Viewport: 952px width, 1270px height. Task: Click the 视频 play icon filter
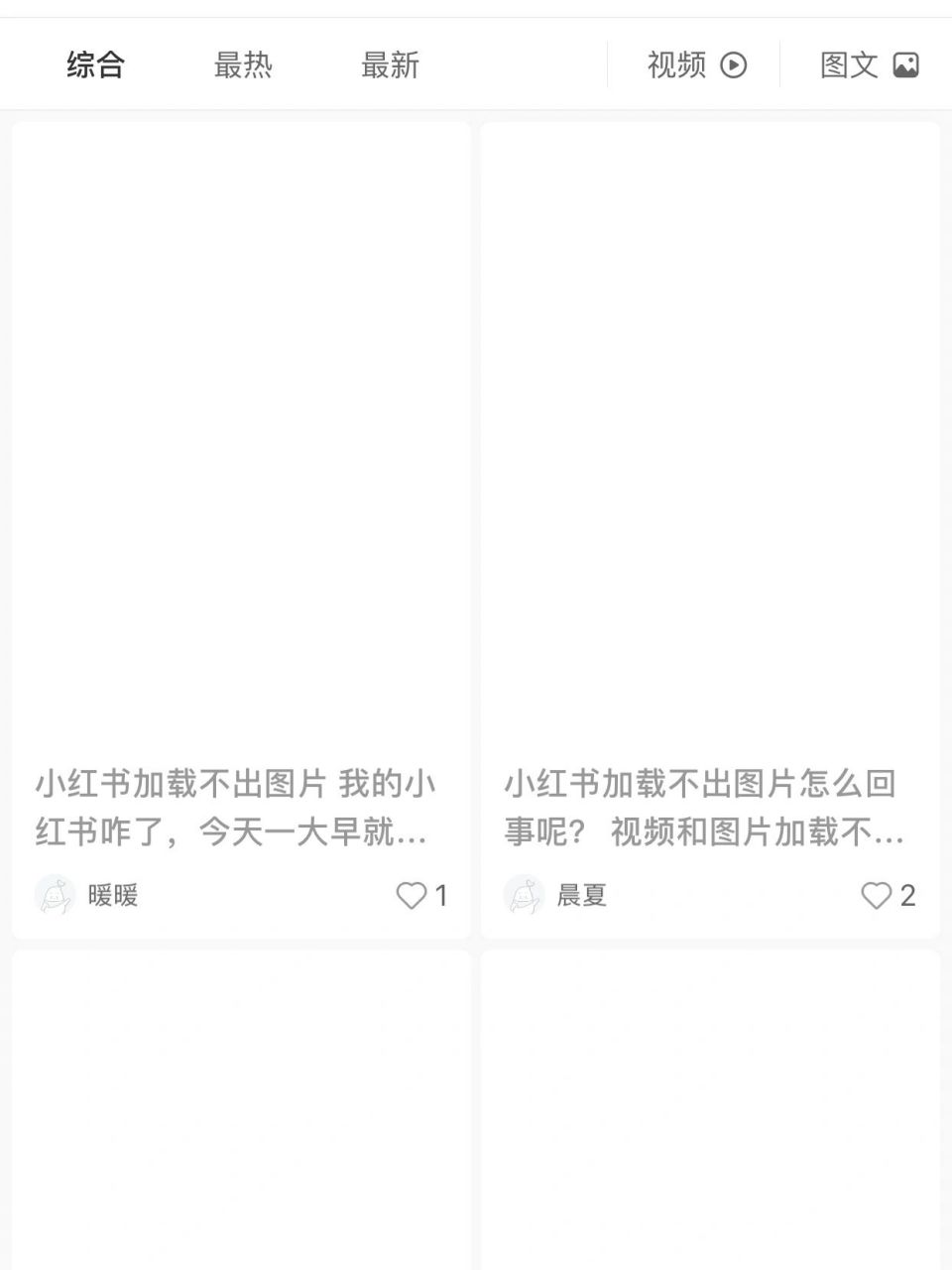pyautogui.click(x=733, y=64)
